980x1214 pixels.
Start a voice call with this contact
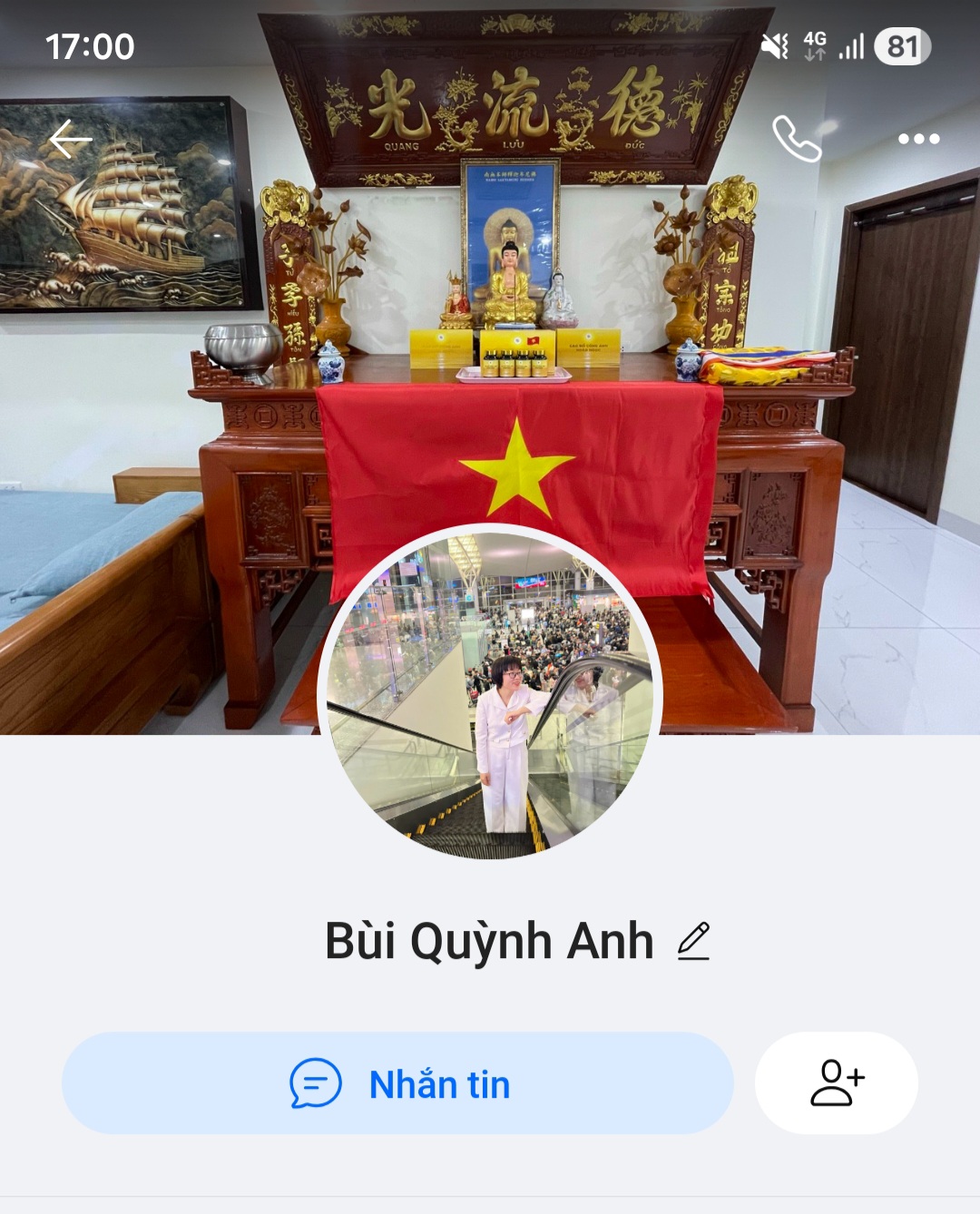pos(796,139)
